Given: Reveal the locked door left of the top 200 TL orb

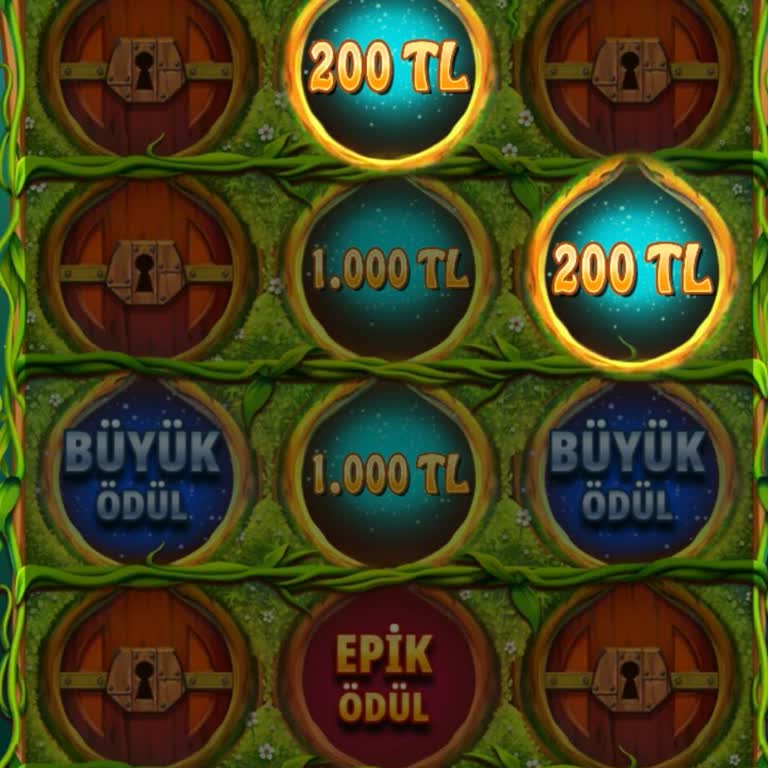Looking at the screenshot, I should pos(145,70).
